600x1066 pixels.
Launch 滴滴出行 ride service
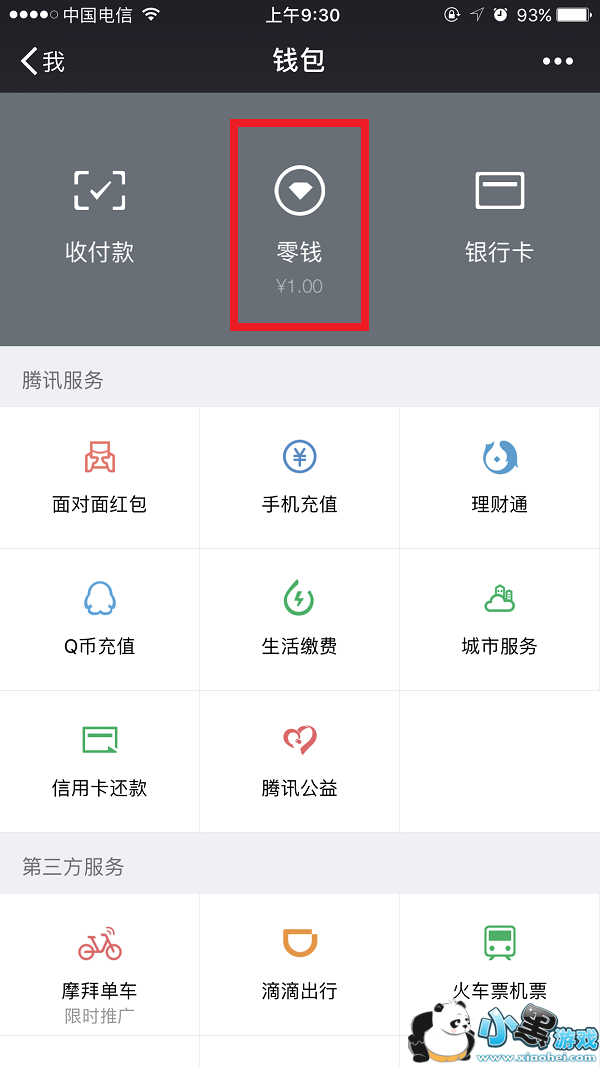pos(300,964)
